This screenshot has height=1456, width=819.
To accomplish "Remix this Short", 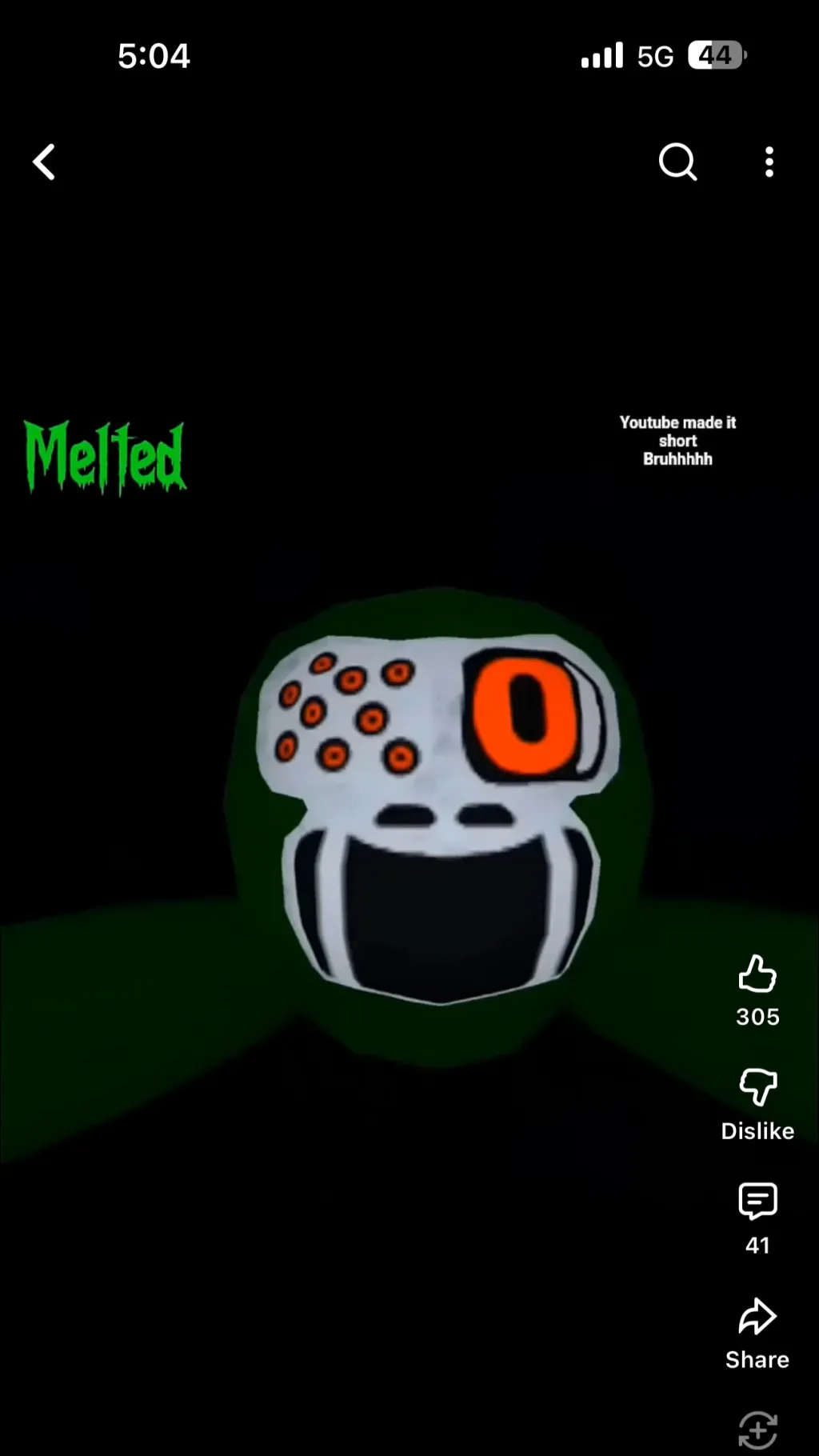I will 757,1430.
